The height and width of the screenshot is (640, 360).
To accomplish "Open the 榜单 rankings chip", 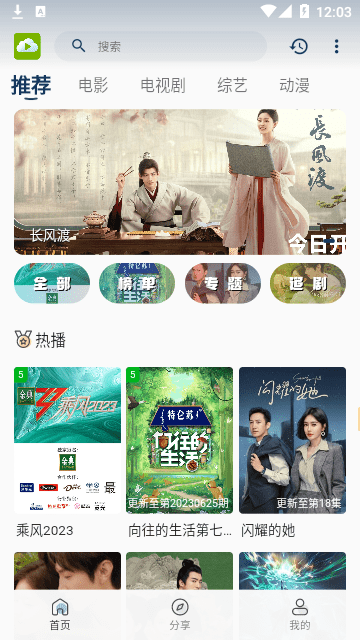I will (x=137, y=283).
